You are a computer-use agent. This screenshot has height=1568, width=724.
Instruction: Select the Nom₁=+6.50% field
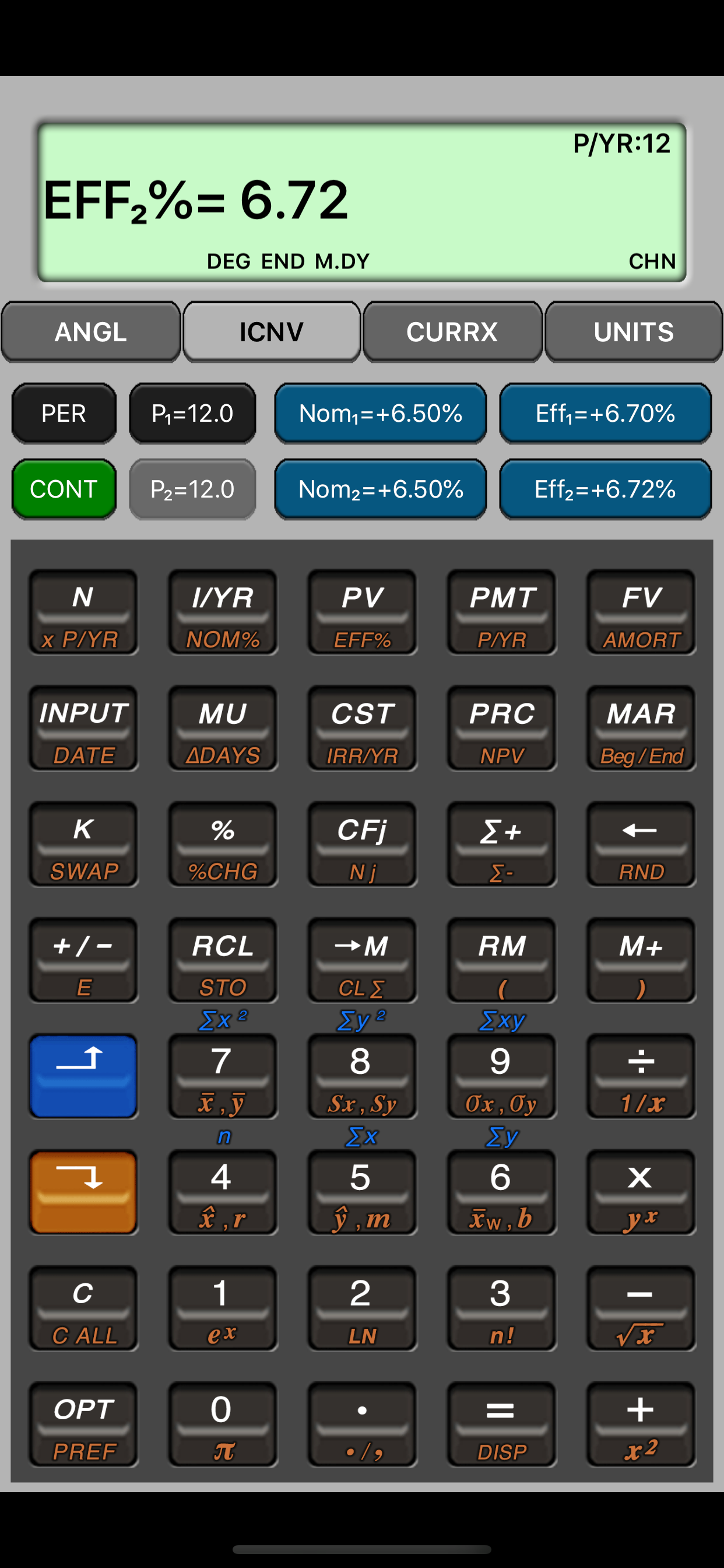point(380,414)
